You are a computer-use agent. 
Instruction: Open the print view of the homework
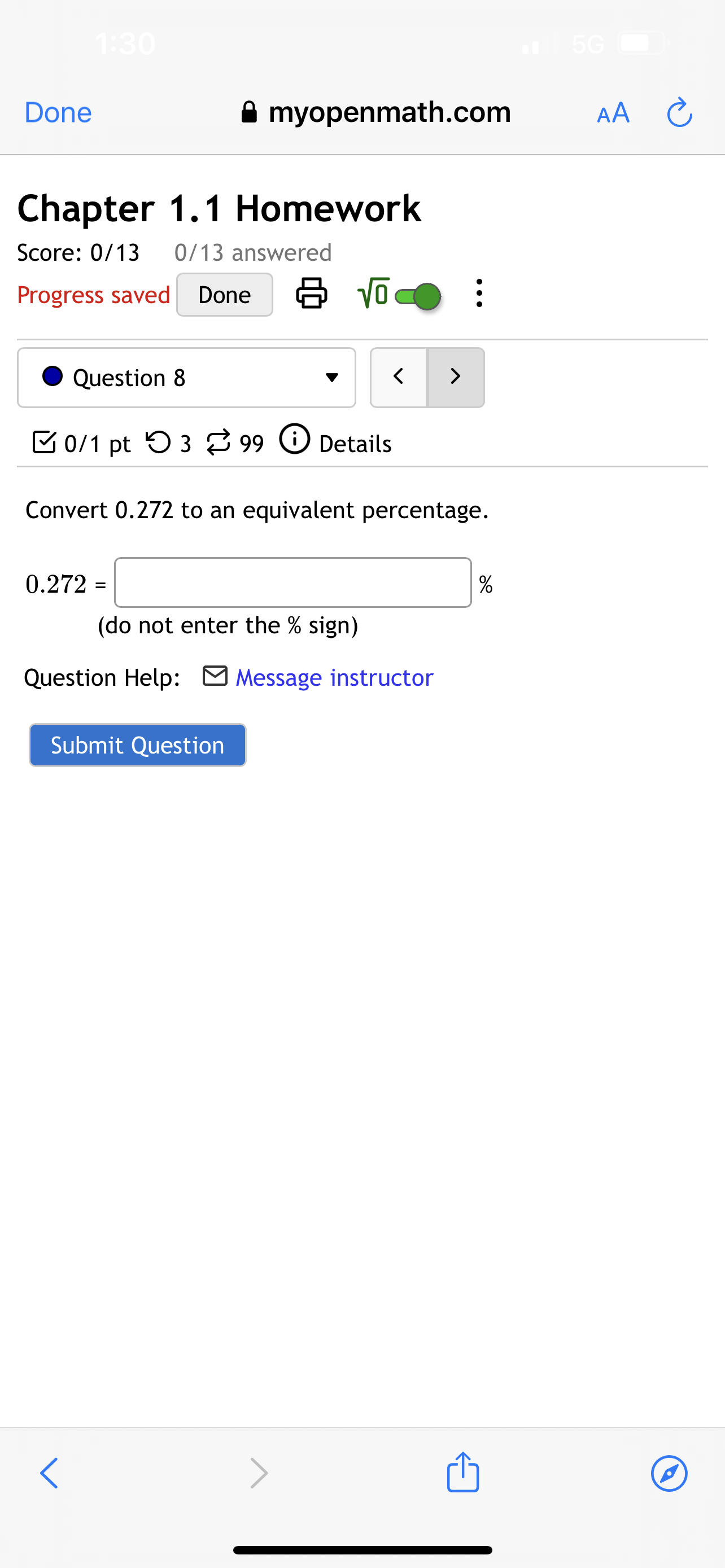pyautogui.click(x=312, y=294)
